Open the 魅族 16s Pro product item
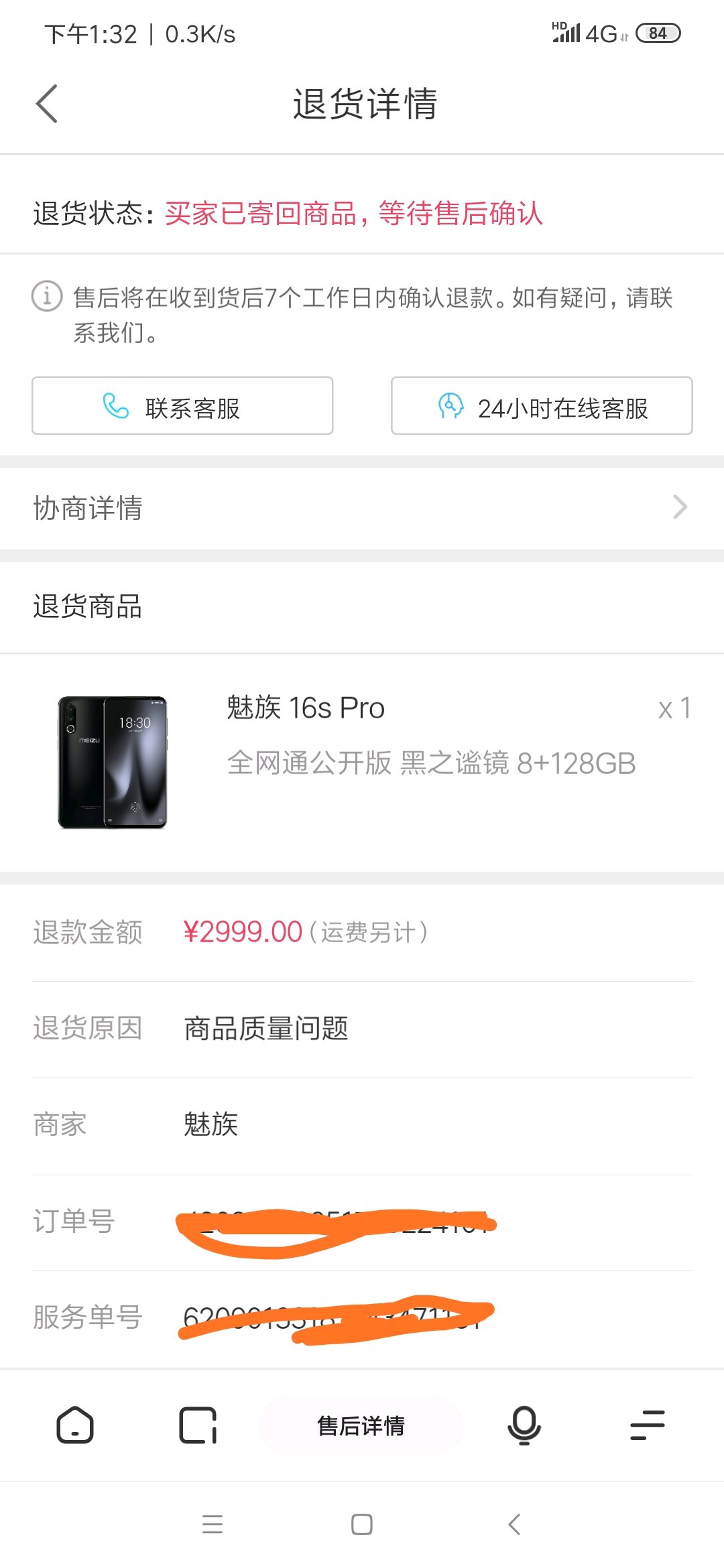The image size is (724, 1568). pos(362,763)
